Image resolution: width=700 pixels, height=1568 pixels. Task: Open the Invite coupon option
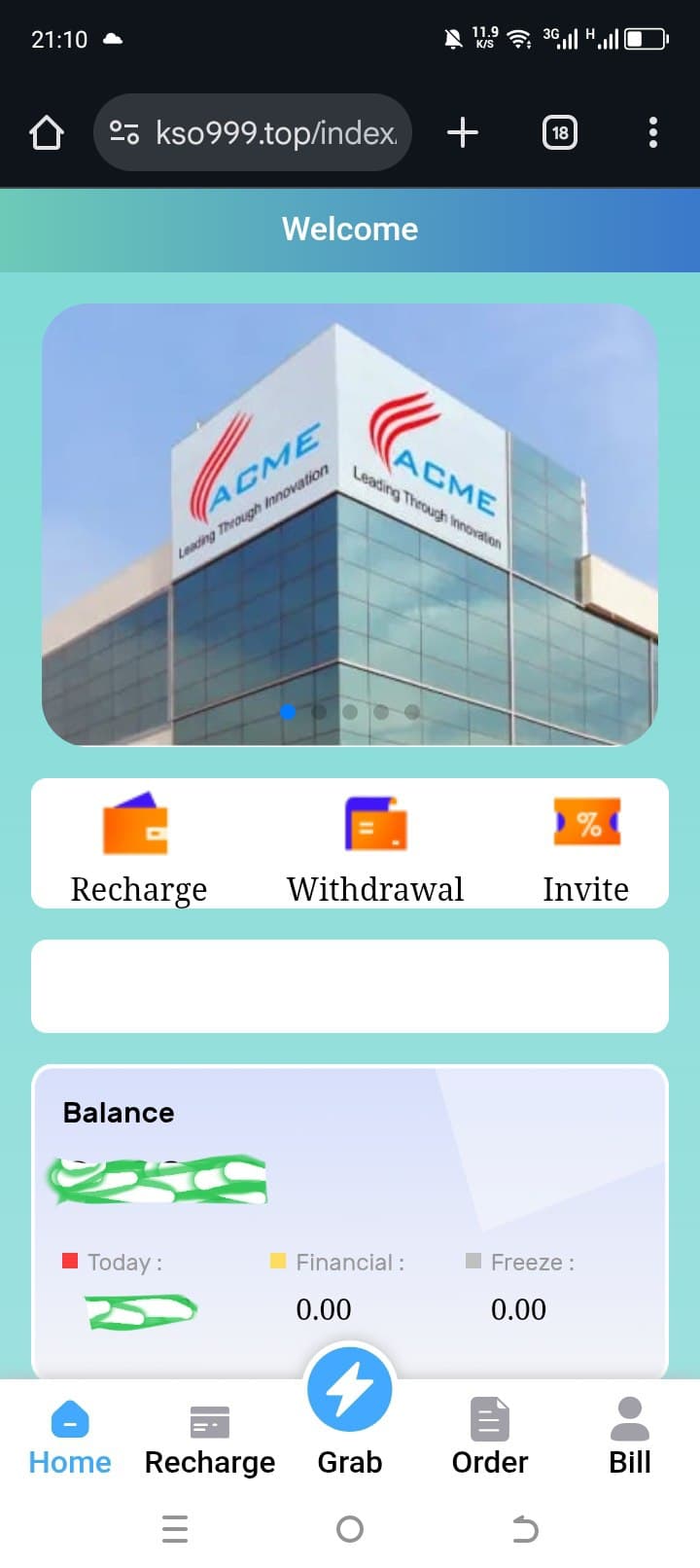586,847
